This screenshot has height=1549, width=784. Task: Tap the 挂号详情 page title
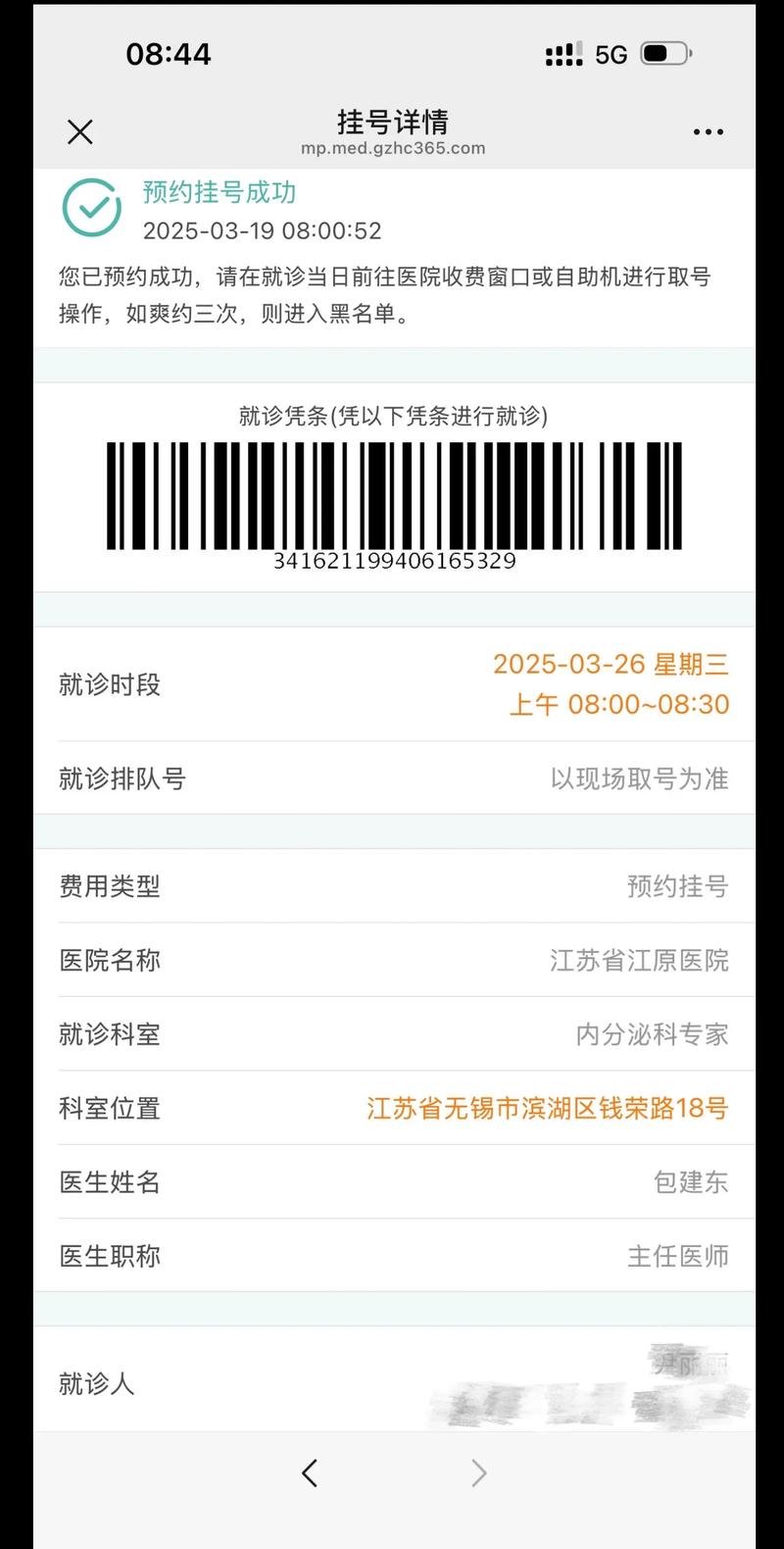[392, 122]
